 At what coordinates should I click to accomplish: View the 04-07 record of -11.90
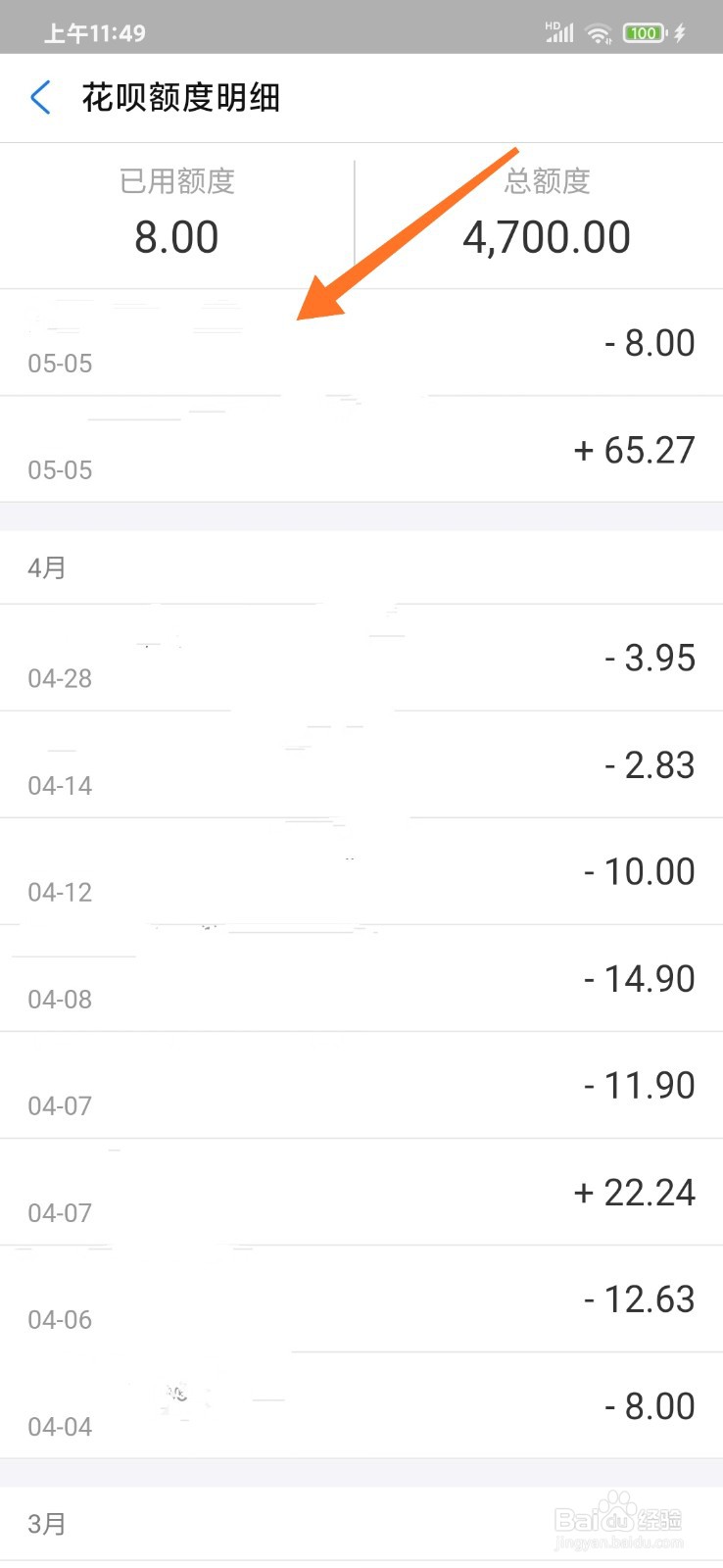pos(361,1085)
